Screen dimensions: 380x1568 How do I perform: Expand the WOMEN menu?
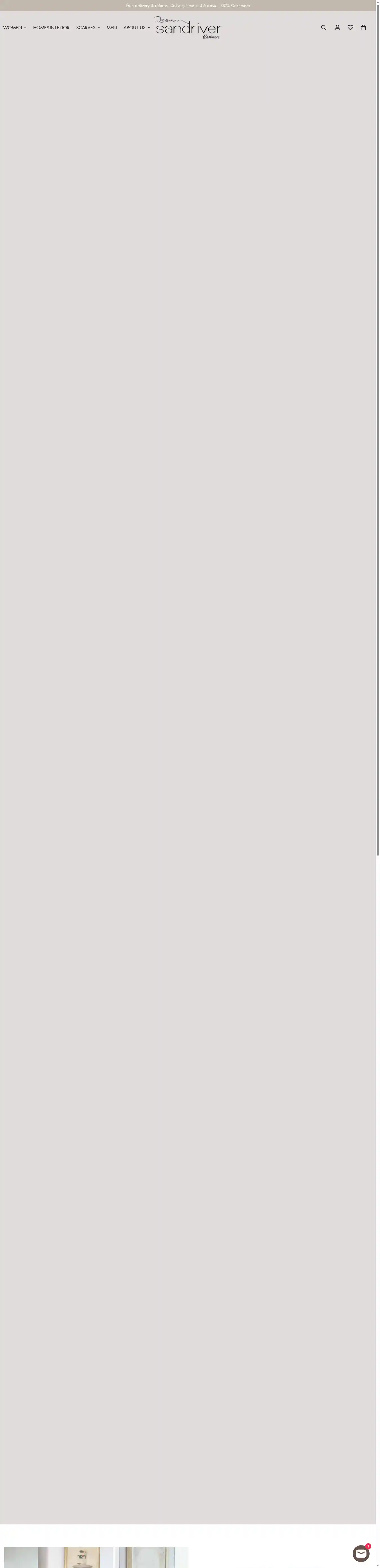click(x=15, y=27)
